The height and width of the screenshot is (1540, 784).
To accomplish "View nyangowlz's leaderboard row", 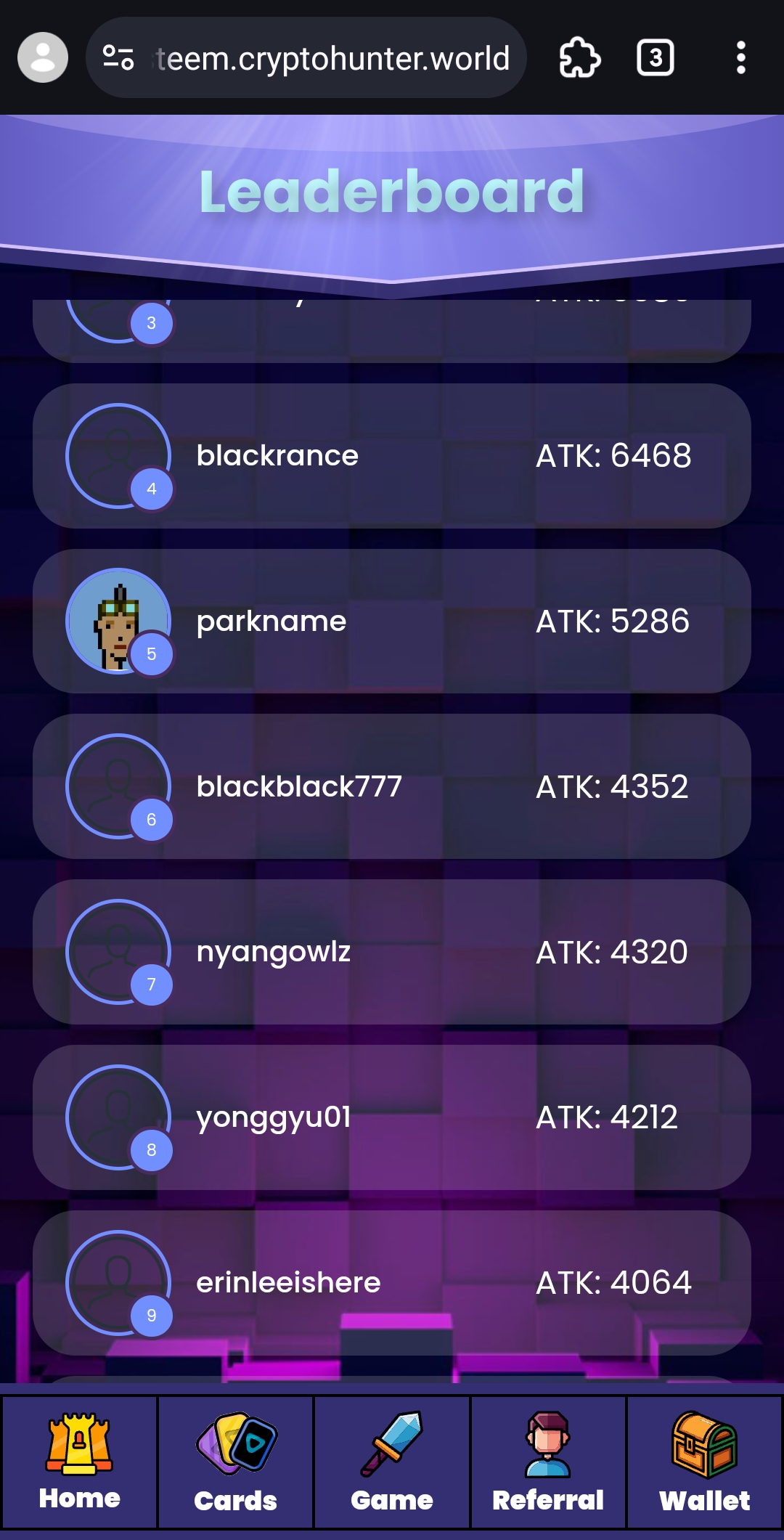I will [x=392, y=952].
